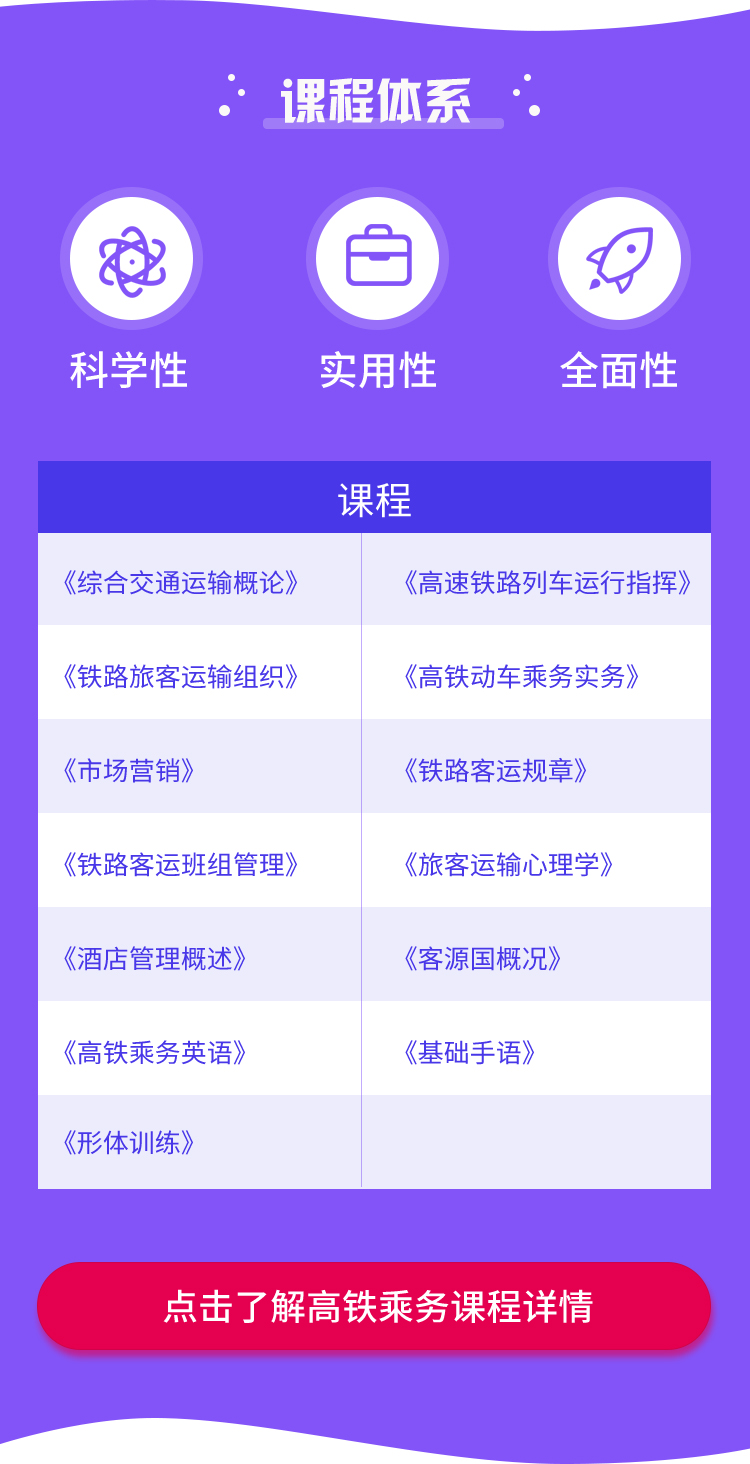Tap 点击了解高铁乘务课程详情 button
750x1464 pixels.
(374, 1306)
